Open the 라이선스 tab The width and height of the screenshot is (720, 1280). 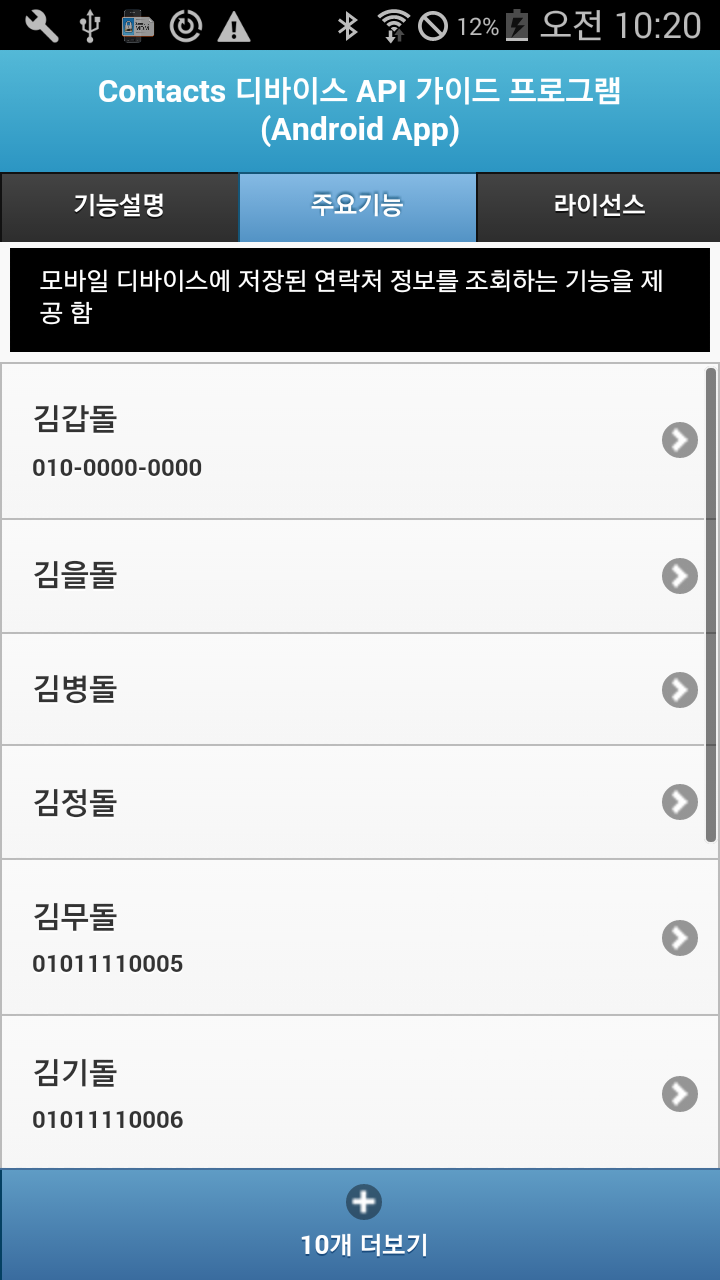598,206
